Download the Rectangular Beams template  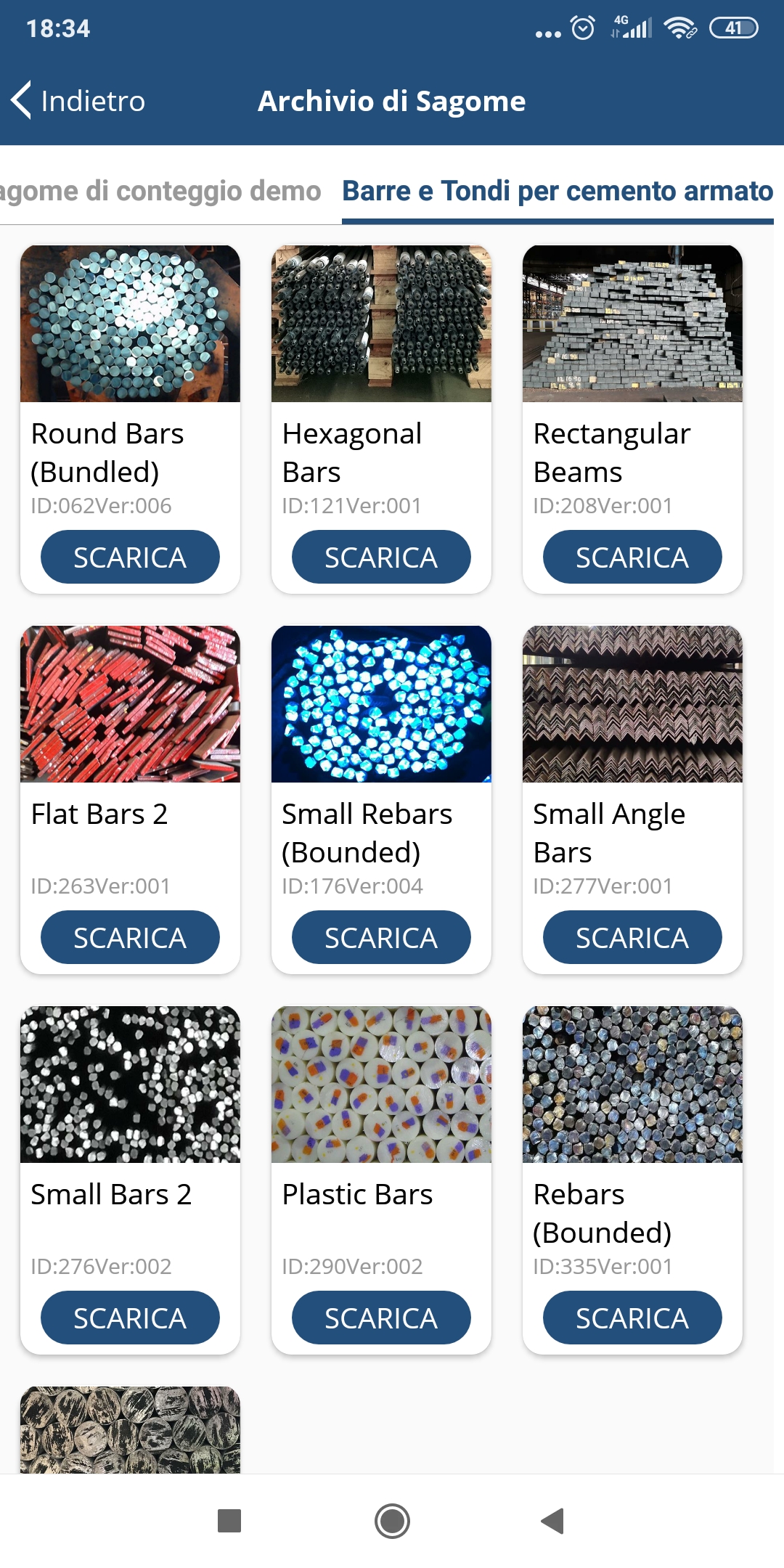pyautogui.click(x=632, y=557)
